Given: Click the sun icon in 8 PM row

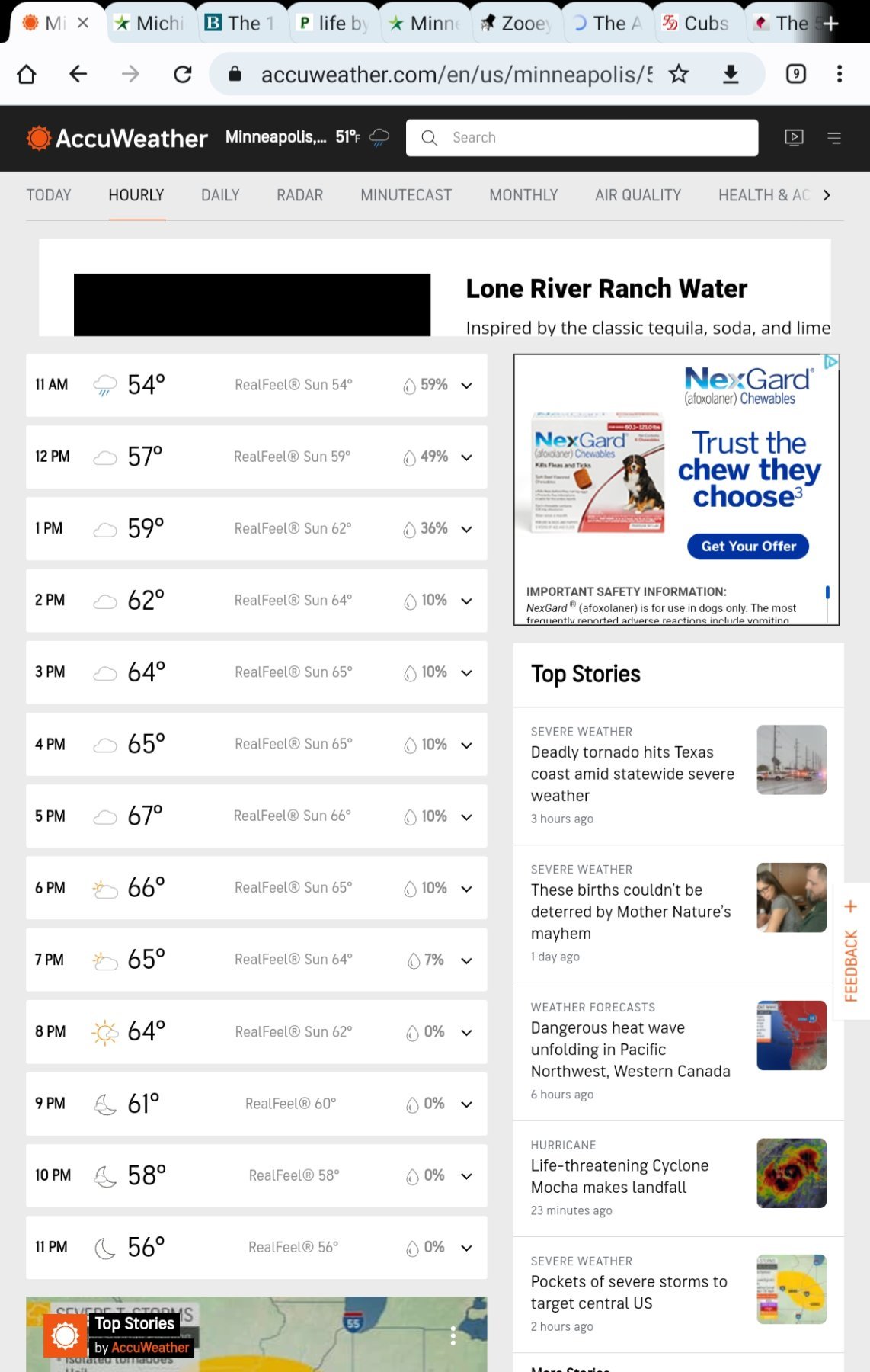Looking at the screenshot, I should (105, 1031).
